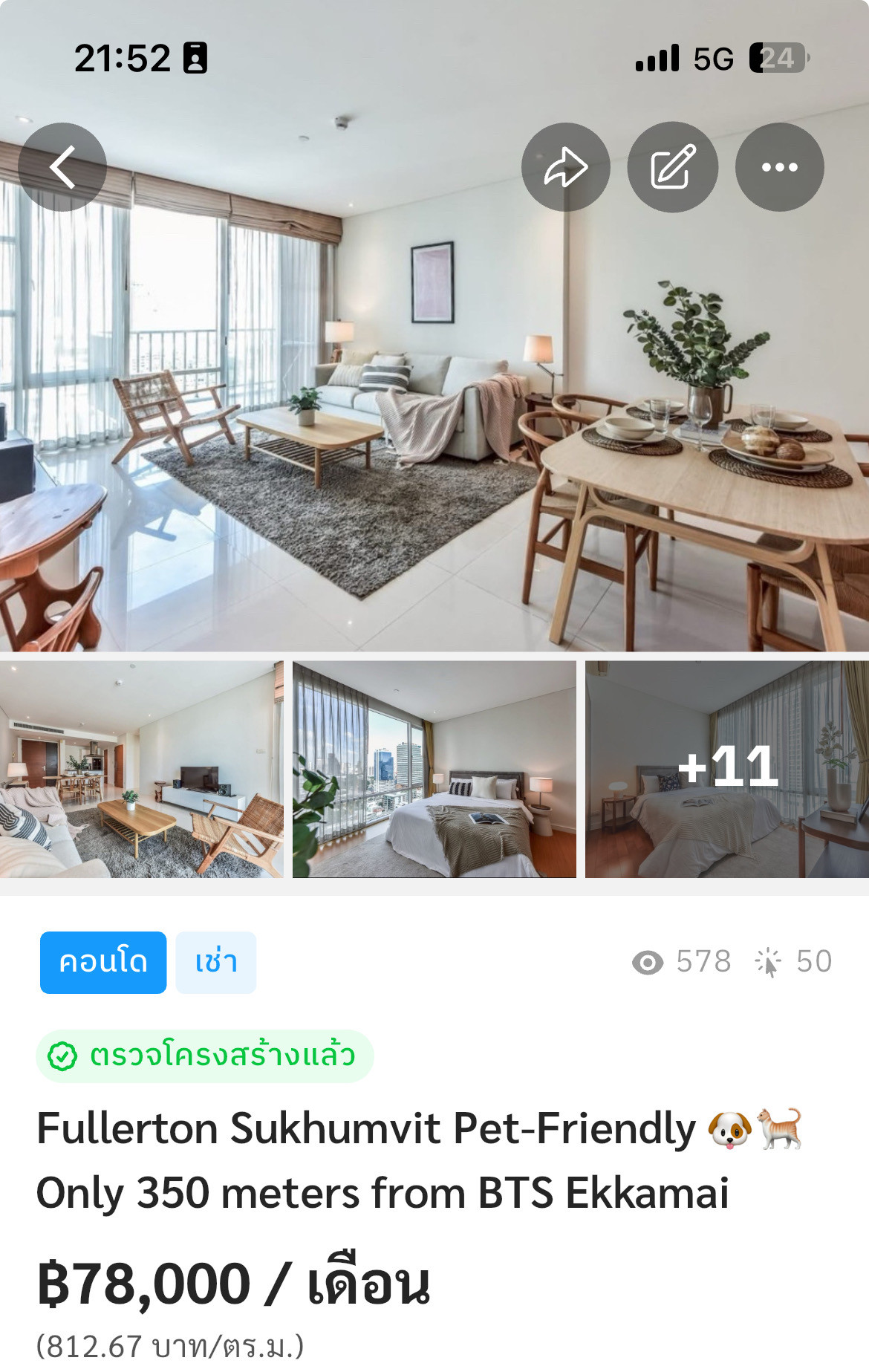Open the +11 more photos tile

[x=727, y=769]
